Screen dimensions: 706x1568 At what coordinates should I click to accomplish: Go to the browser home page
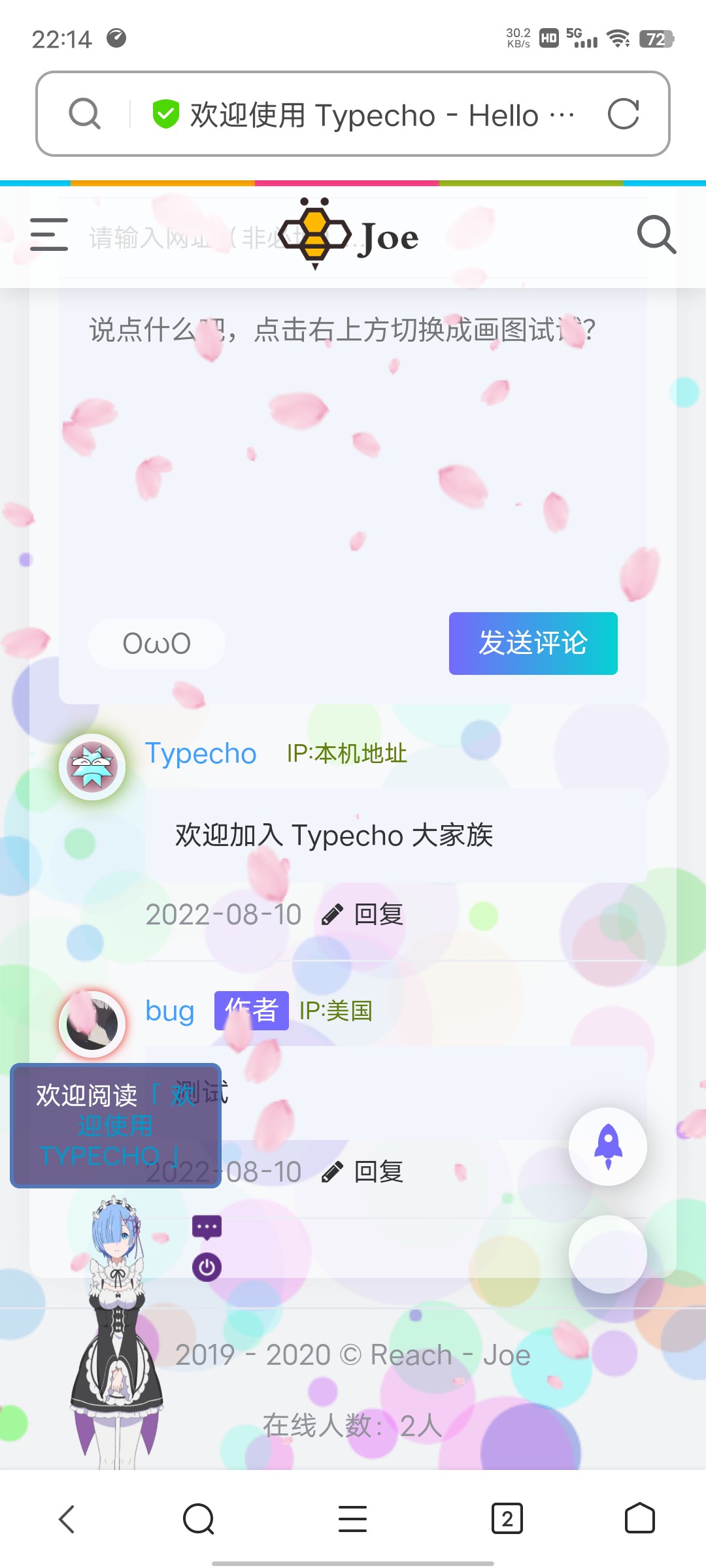640,1518
